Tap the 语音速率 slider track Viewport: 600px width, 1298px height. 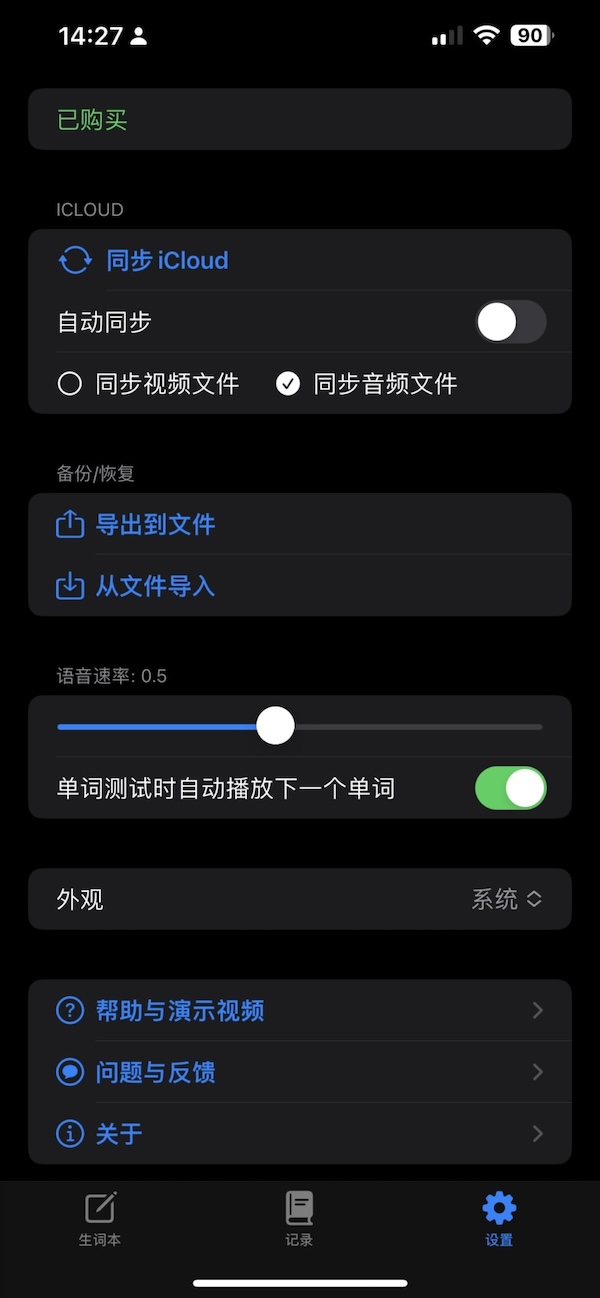click(300, 726)
